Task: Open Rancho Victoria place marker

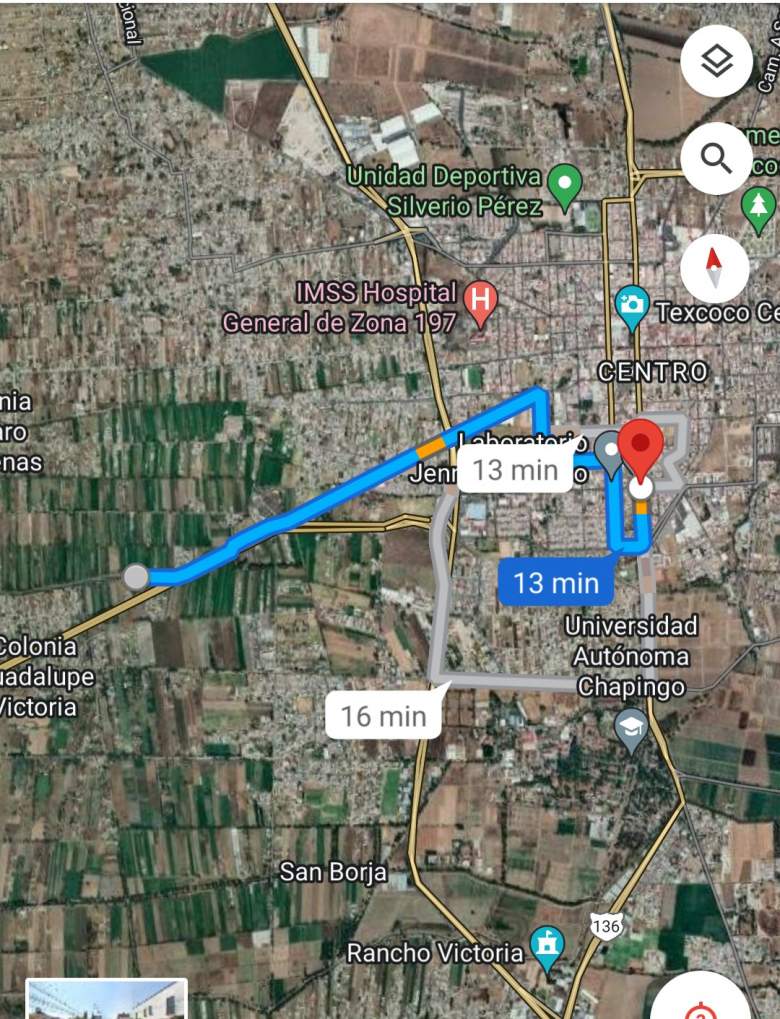Action: pos(547,948)
